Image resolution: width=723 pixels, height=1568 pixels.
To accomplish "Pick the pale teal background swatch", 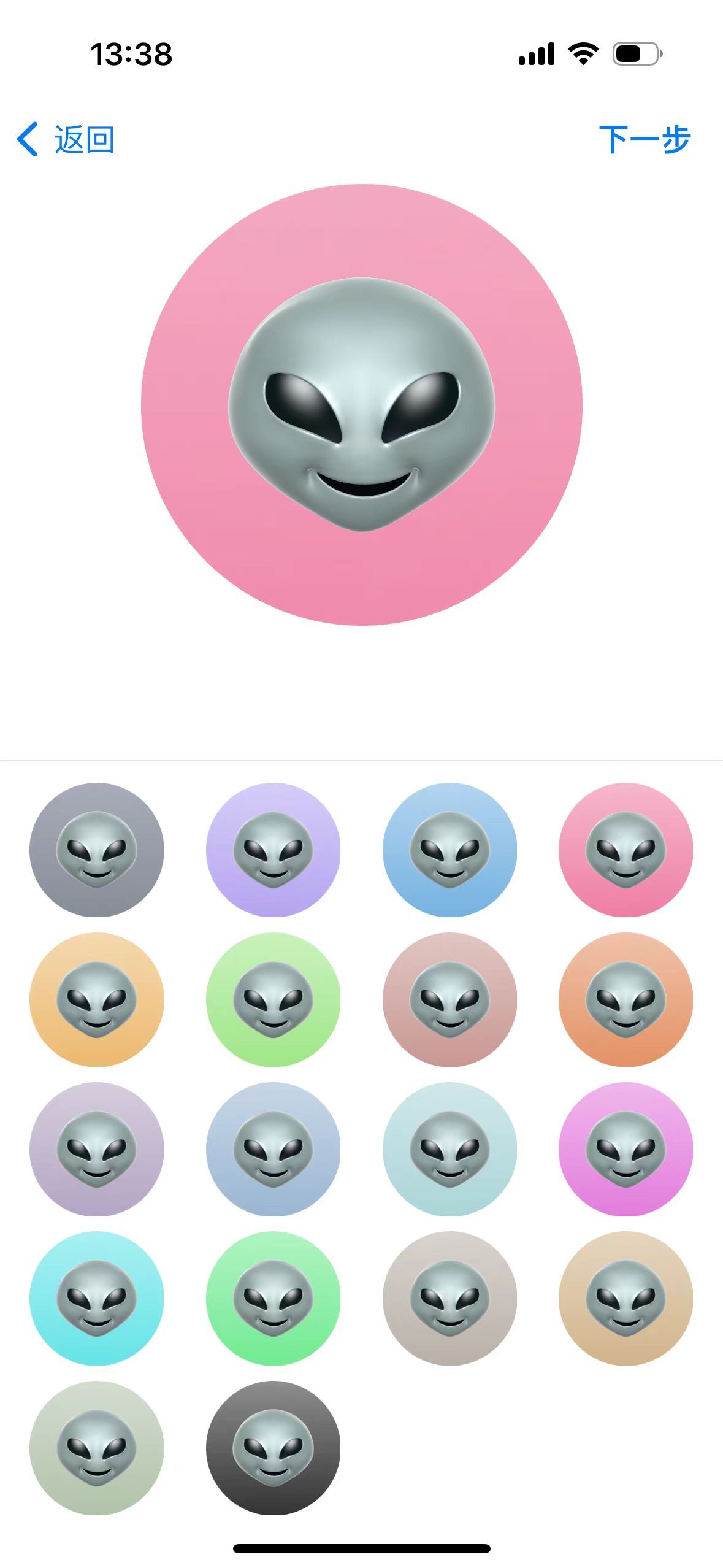I will pos(449,1149).
